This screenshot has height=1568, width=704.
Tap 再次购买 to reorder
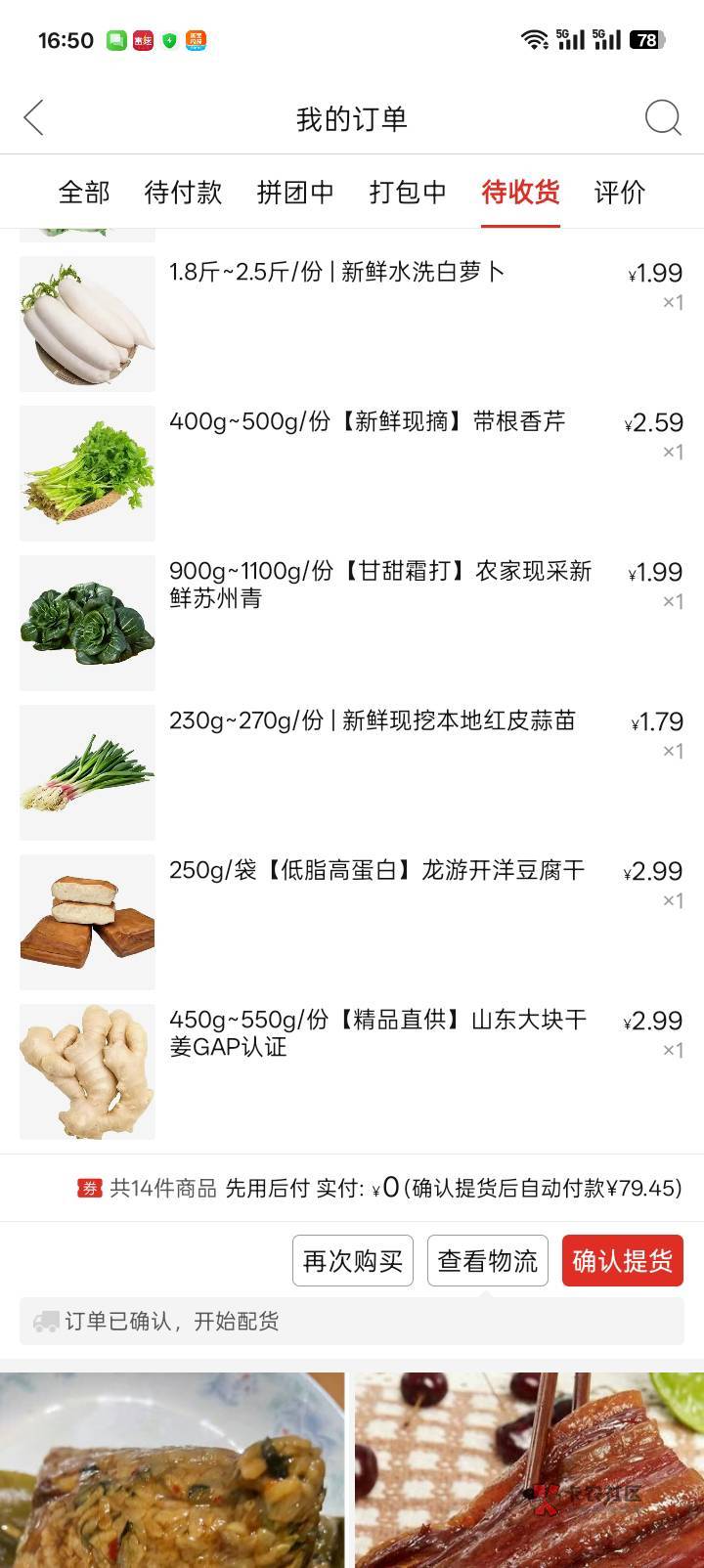[x=353, y=1260]
